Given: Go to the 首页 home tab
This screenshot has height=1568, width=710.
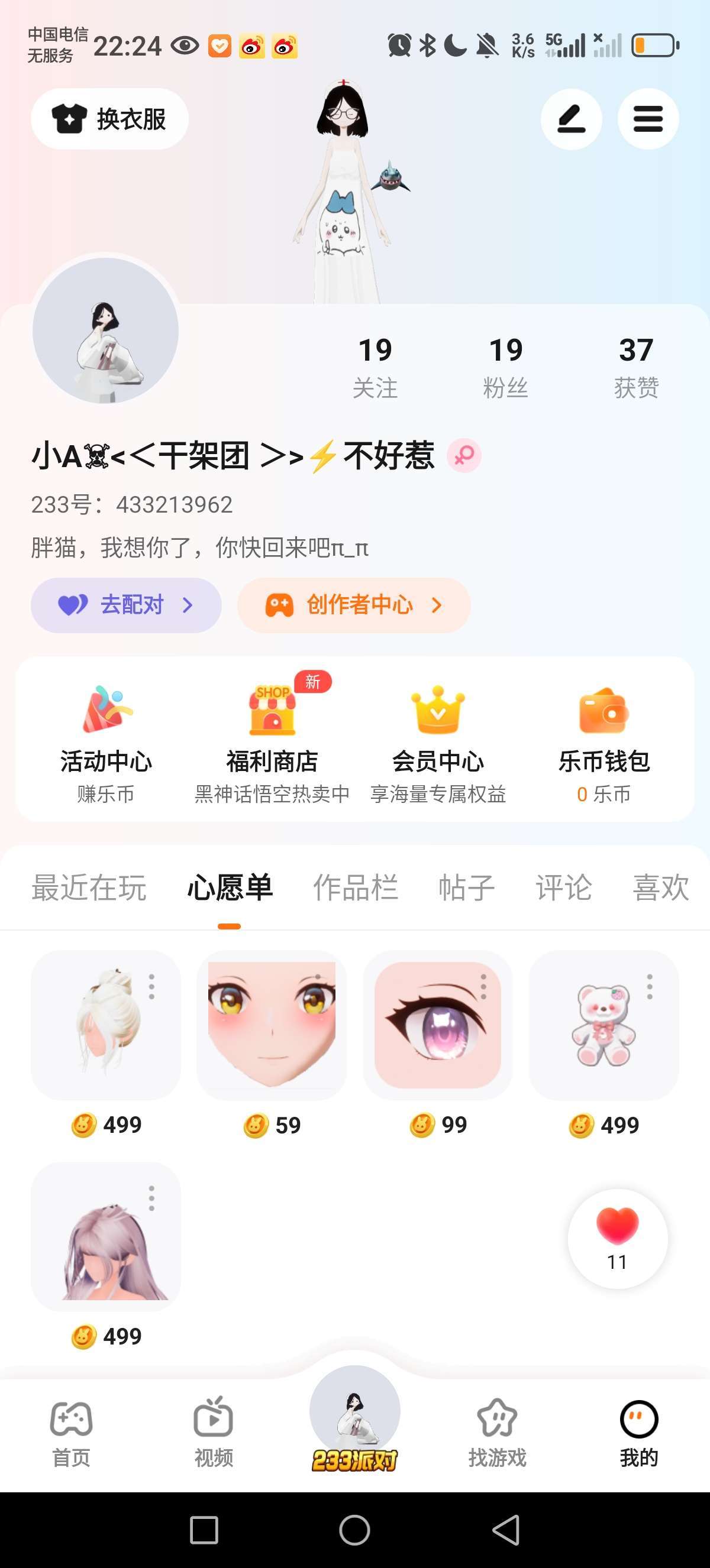Looking at the screenshot, I should click(71, 1431).
